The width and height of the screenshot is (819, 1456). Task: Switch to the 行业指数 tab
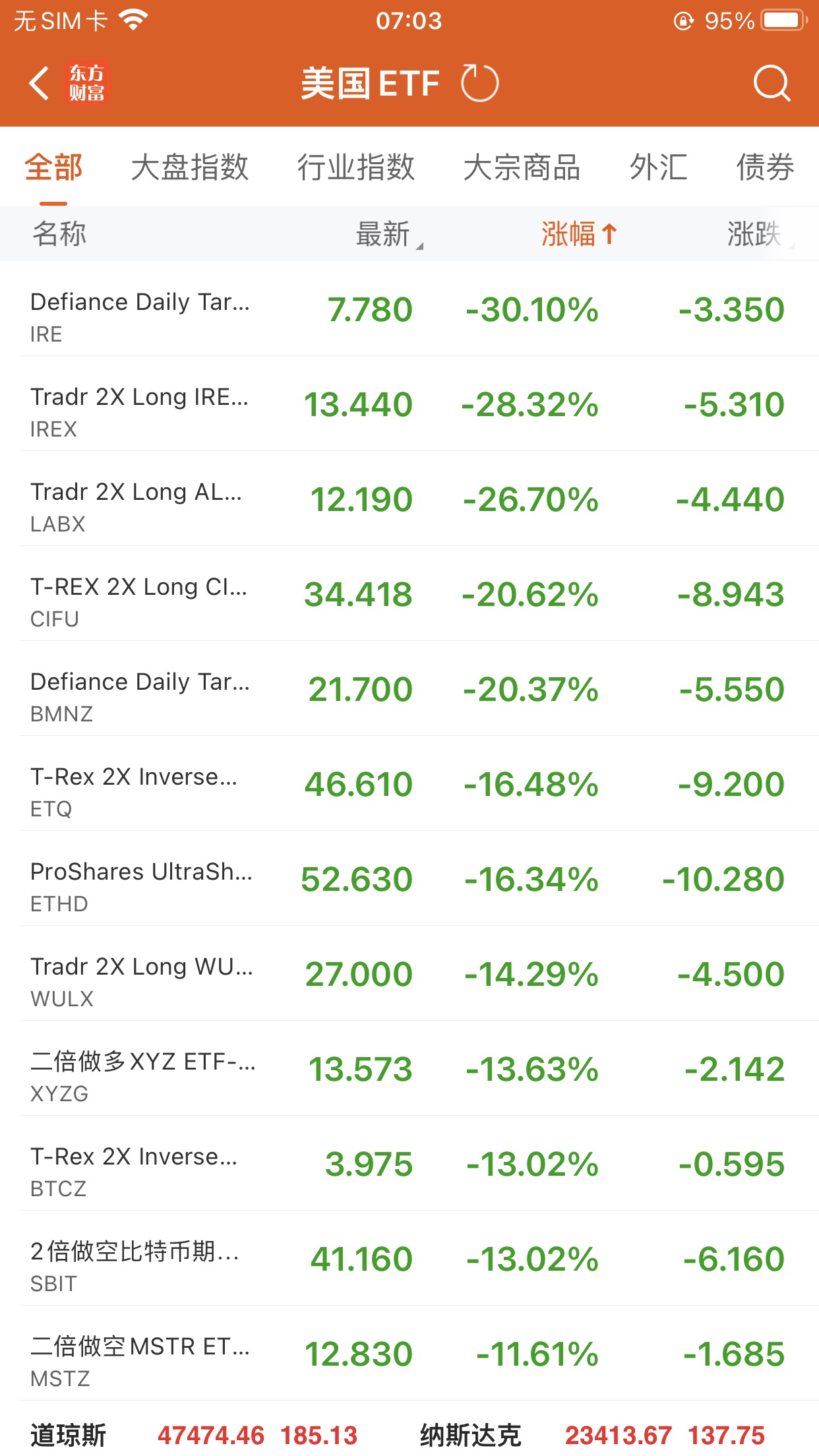[355, 167]
